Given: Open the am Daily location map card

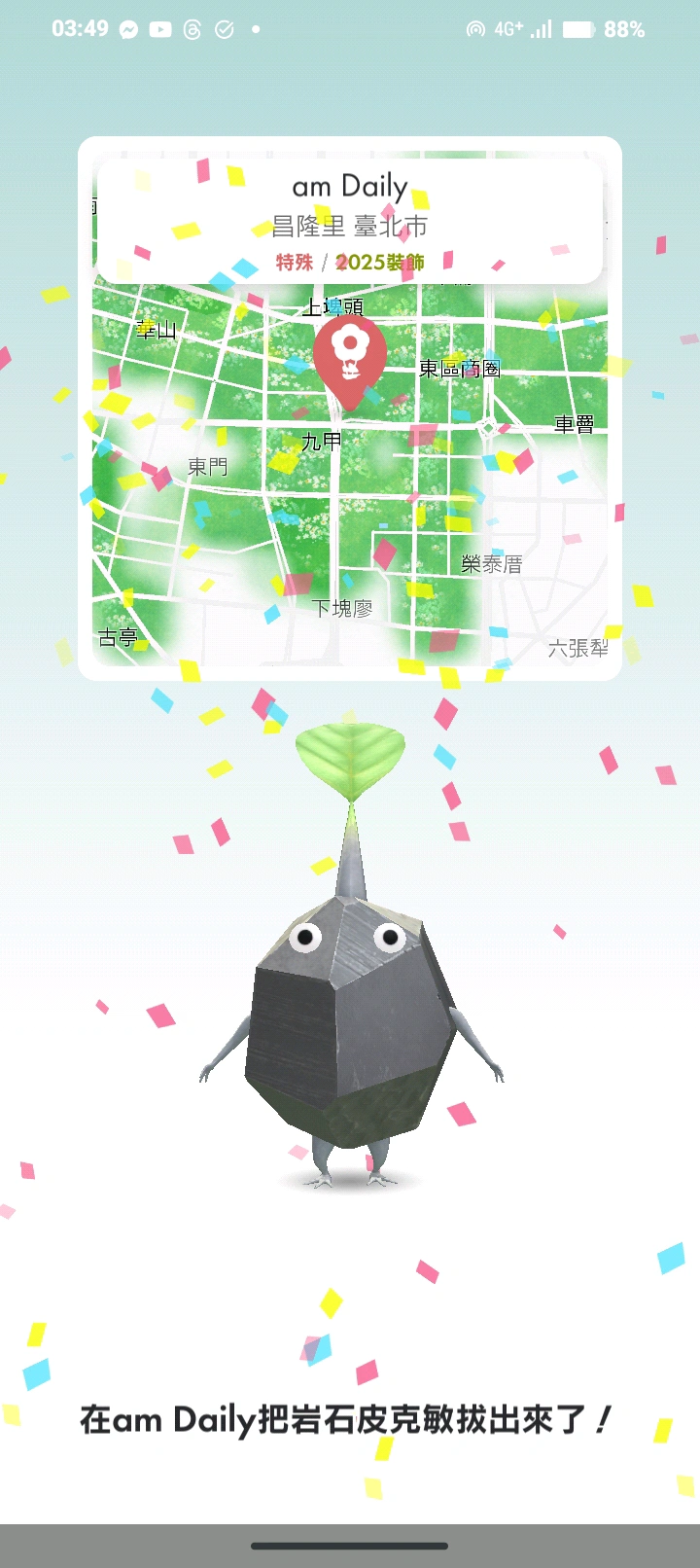Looking at the screenshot, I should click(x=350, y=409).
